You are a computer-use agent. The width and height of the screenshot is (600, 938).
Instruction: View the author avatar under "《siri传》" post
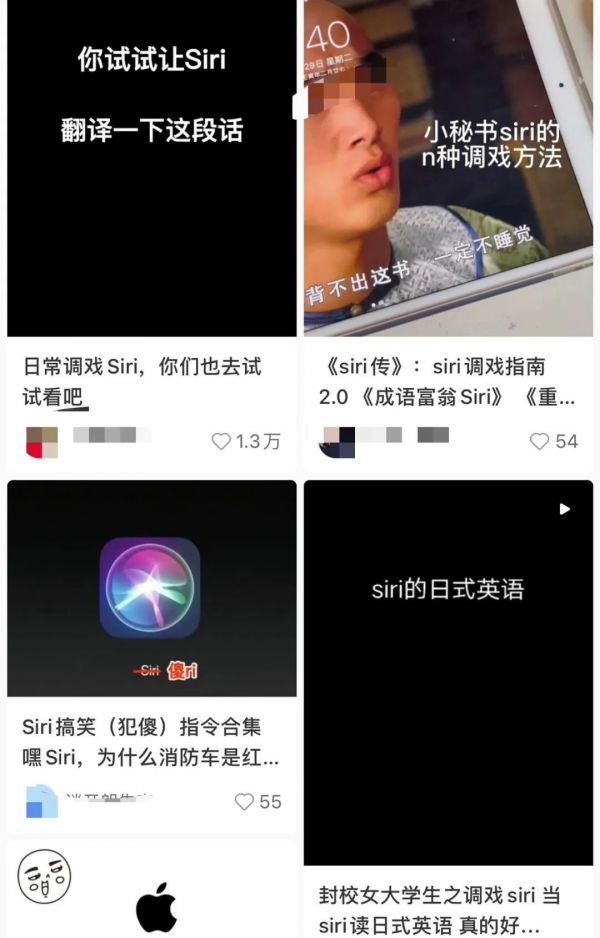(x=337, y=441)
